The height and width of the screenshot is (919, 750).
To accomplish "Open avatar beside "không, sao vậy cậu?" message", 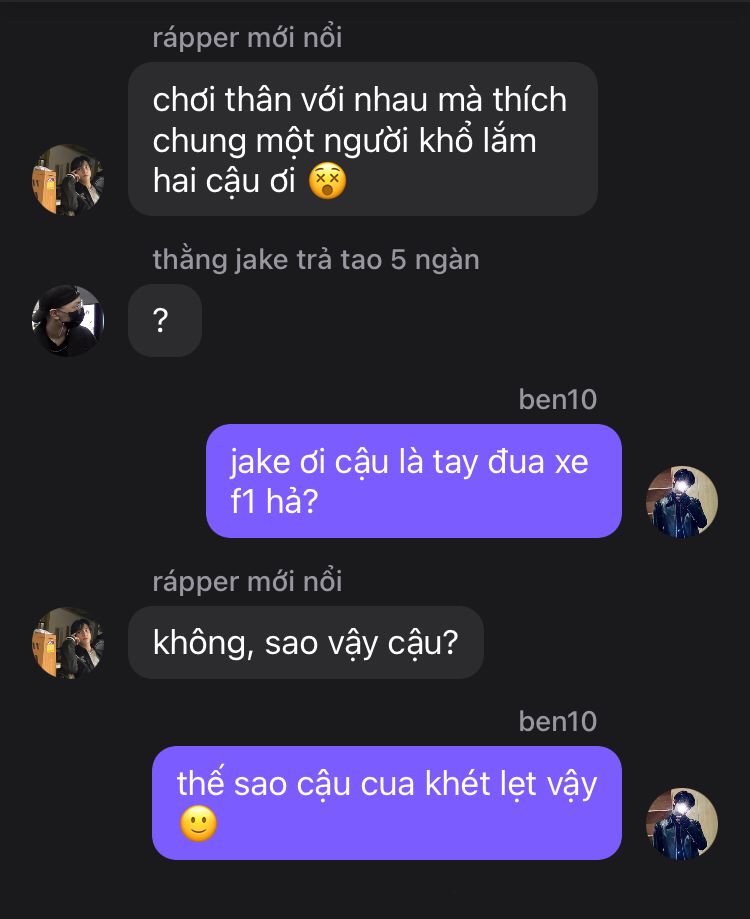I will point(68,643).
